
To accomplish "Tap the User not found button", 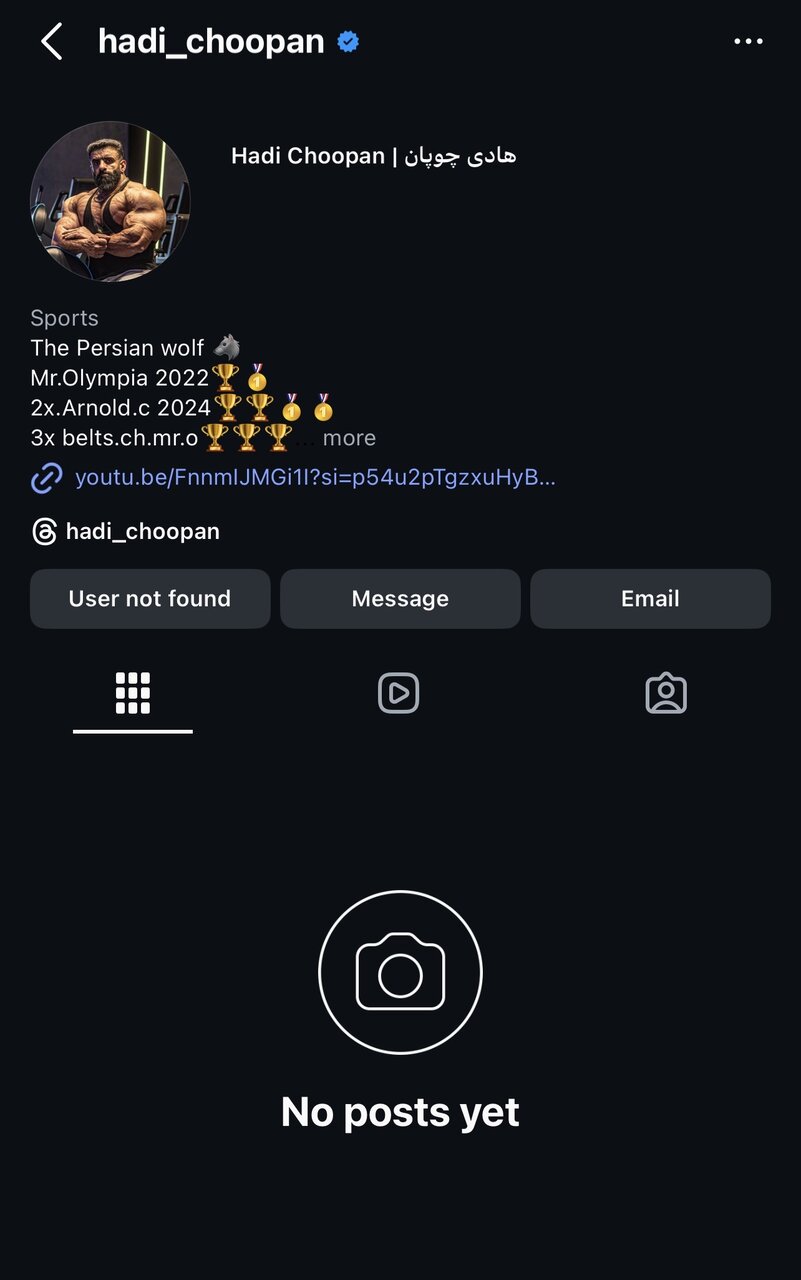I will (149, 598).
